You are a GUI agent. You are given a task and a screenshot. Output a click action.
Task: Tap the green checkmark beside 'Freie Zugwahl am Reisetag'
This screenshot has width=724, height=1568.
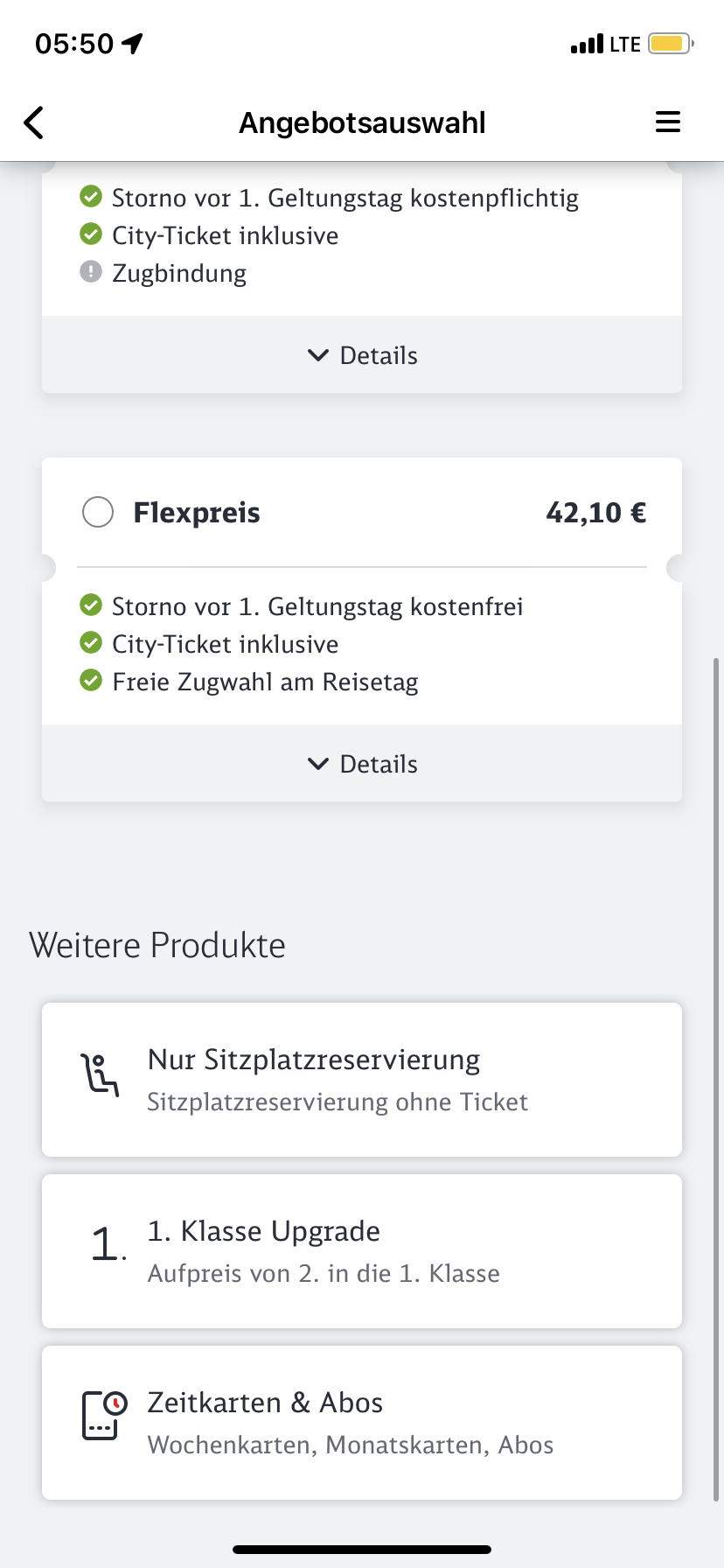tap(91, 680)
